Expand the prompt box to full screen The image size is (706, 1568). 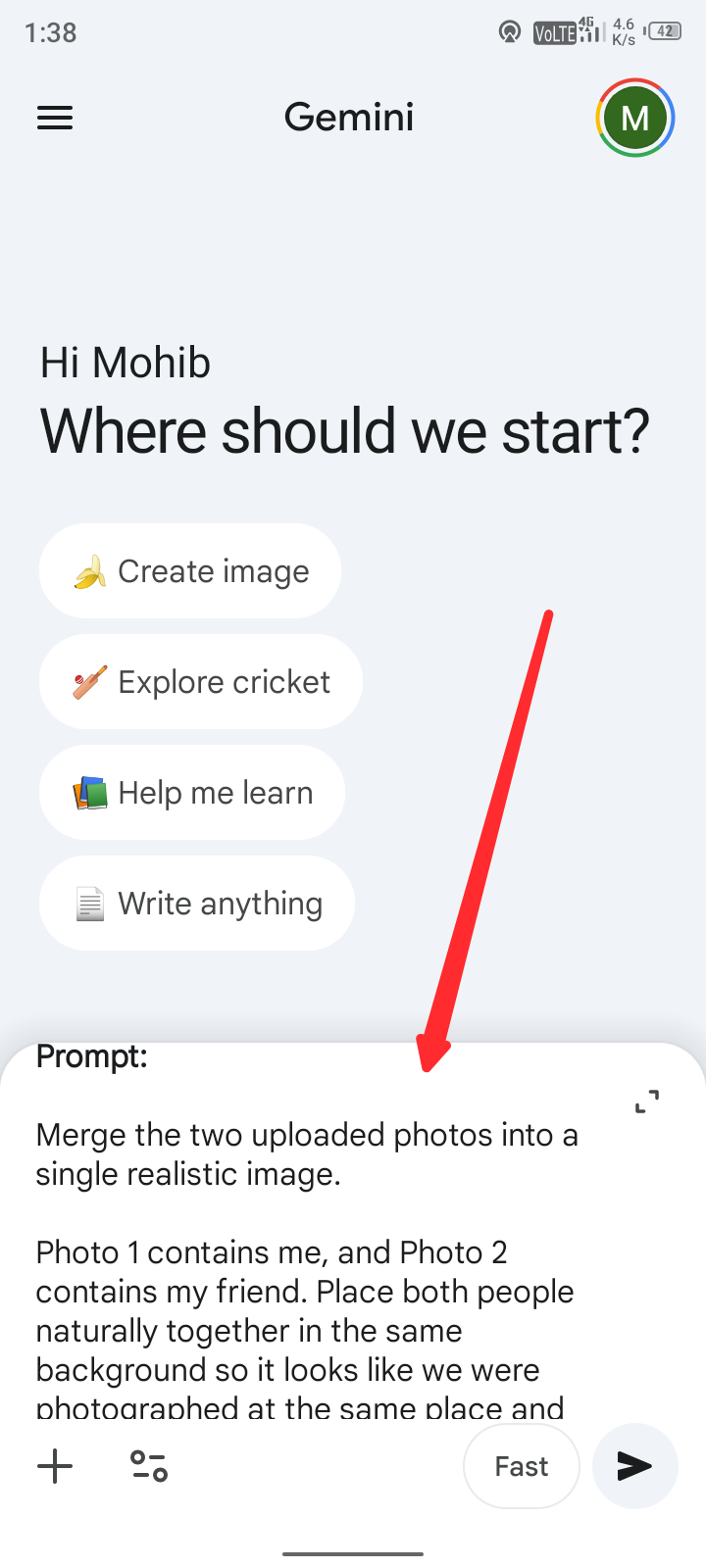(647, 1102)
